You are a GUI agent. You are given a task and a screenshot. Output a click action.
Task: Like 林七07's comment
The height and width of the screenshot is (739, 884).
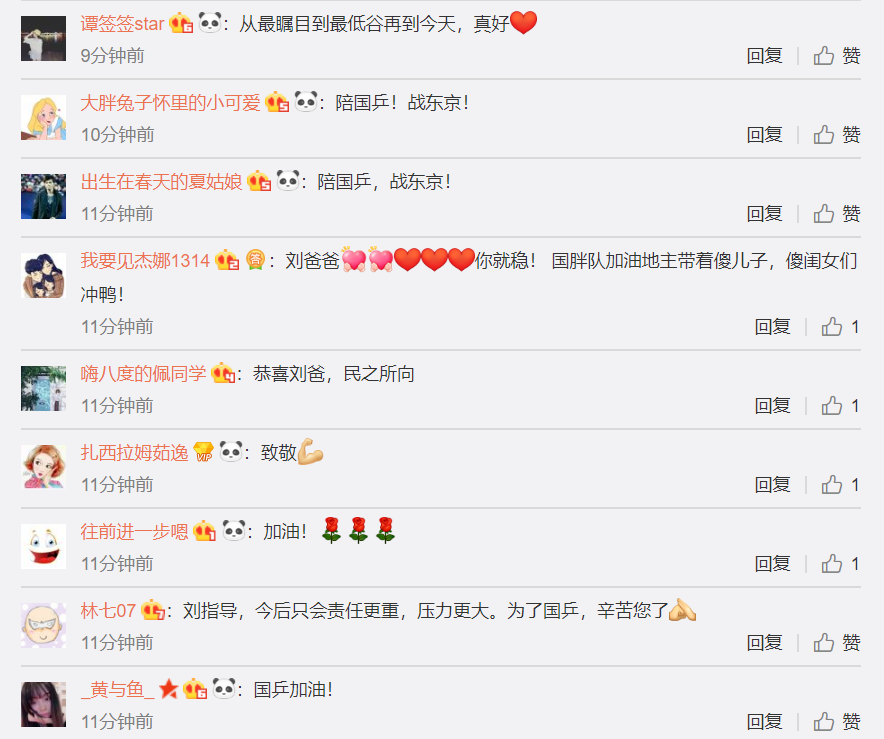click(837, 642)
